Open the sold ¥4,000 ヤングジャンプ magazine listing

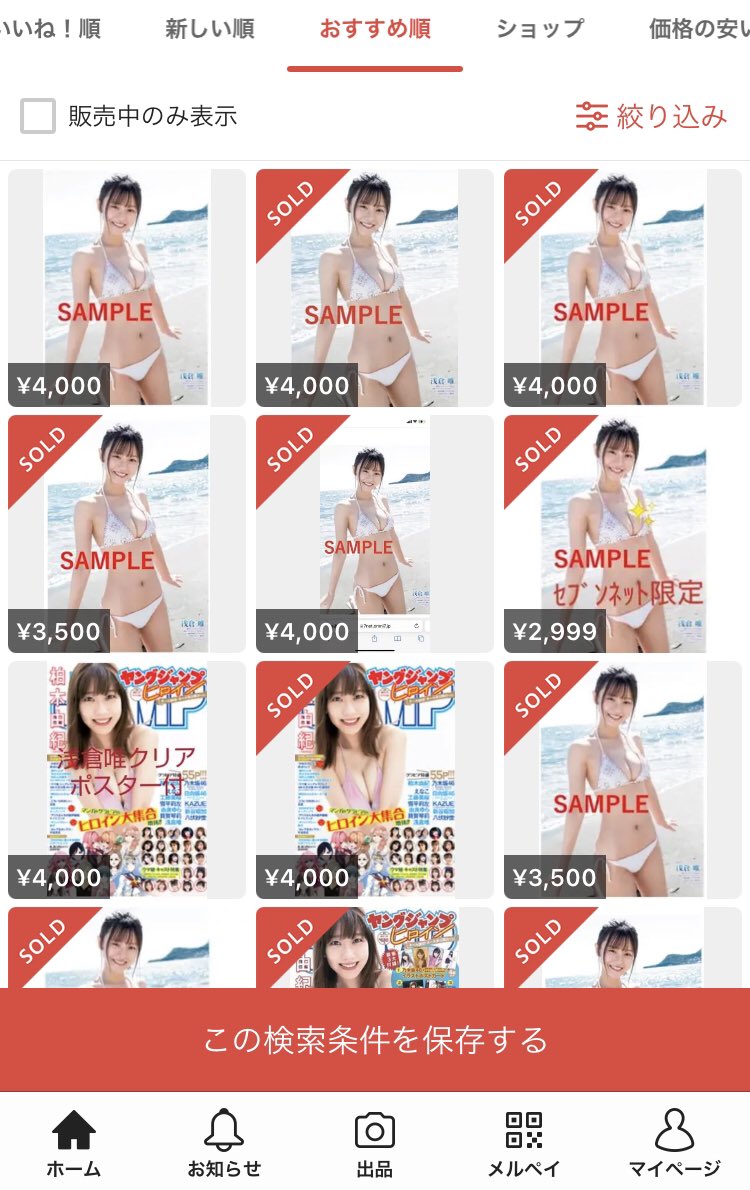(375, 779)
